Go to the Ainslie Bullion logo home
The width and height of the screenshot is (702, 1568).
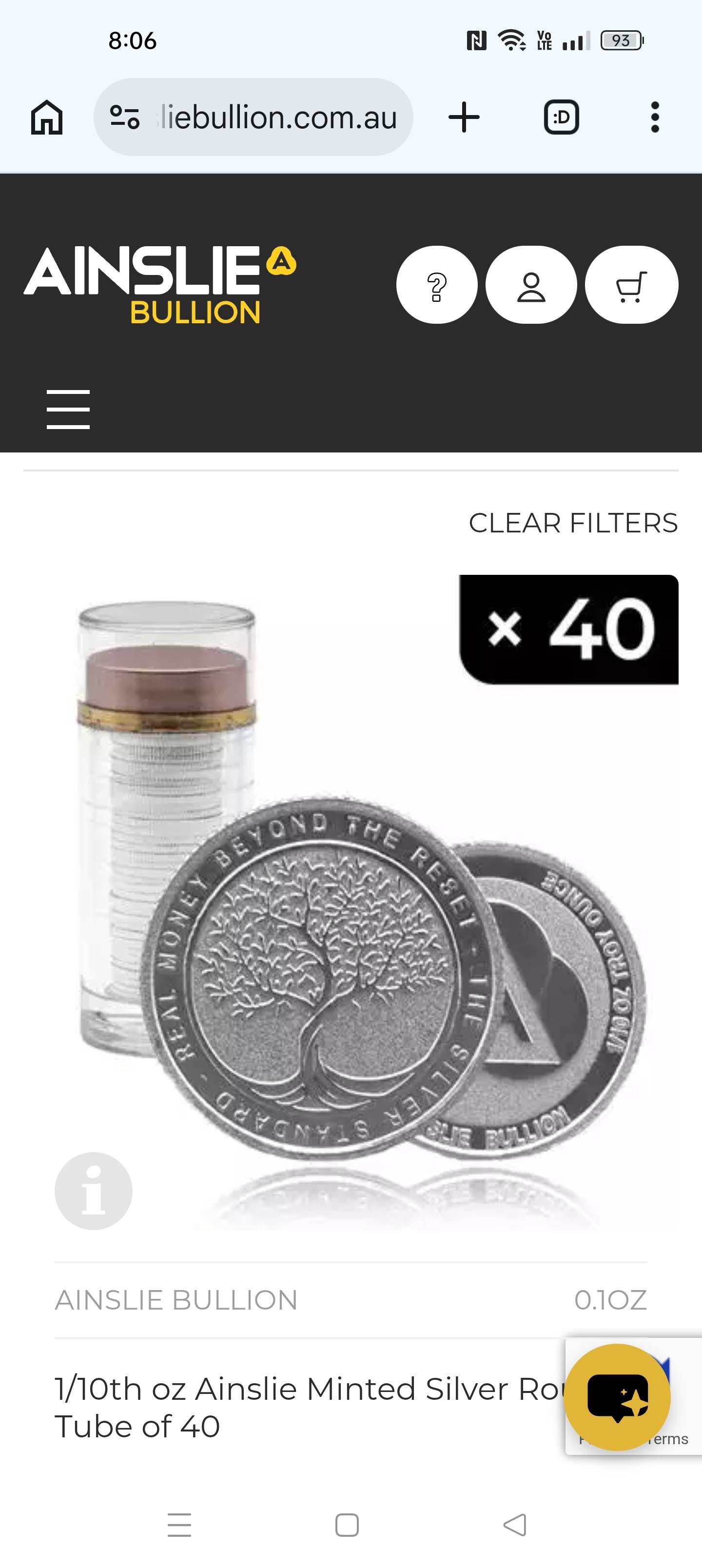pos(159,284)
